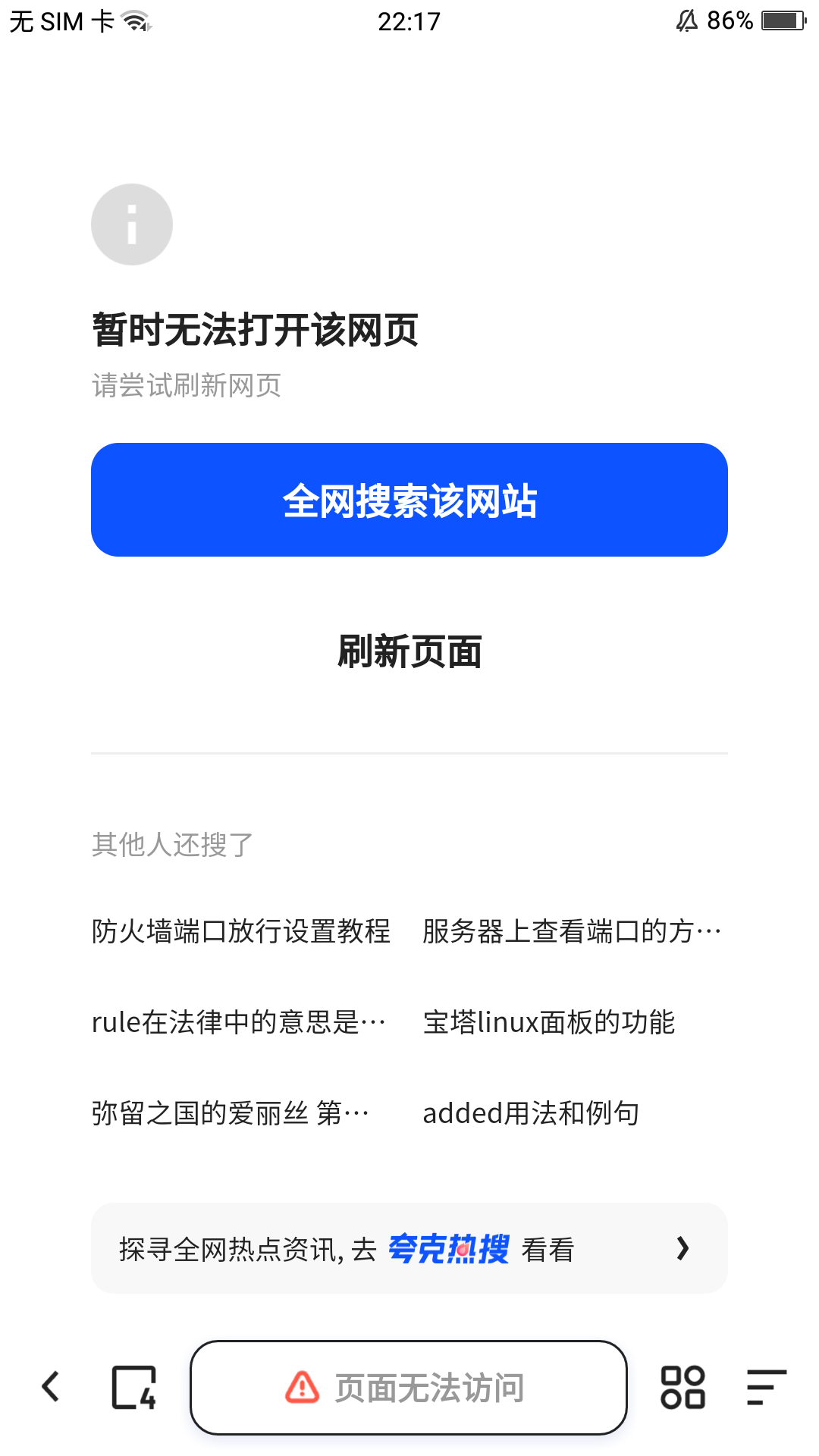Tap the muted notification bell status icon
The width and height of the screenshot is (819, 1456).
(685, 20)
